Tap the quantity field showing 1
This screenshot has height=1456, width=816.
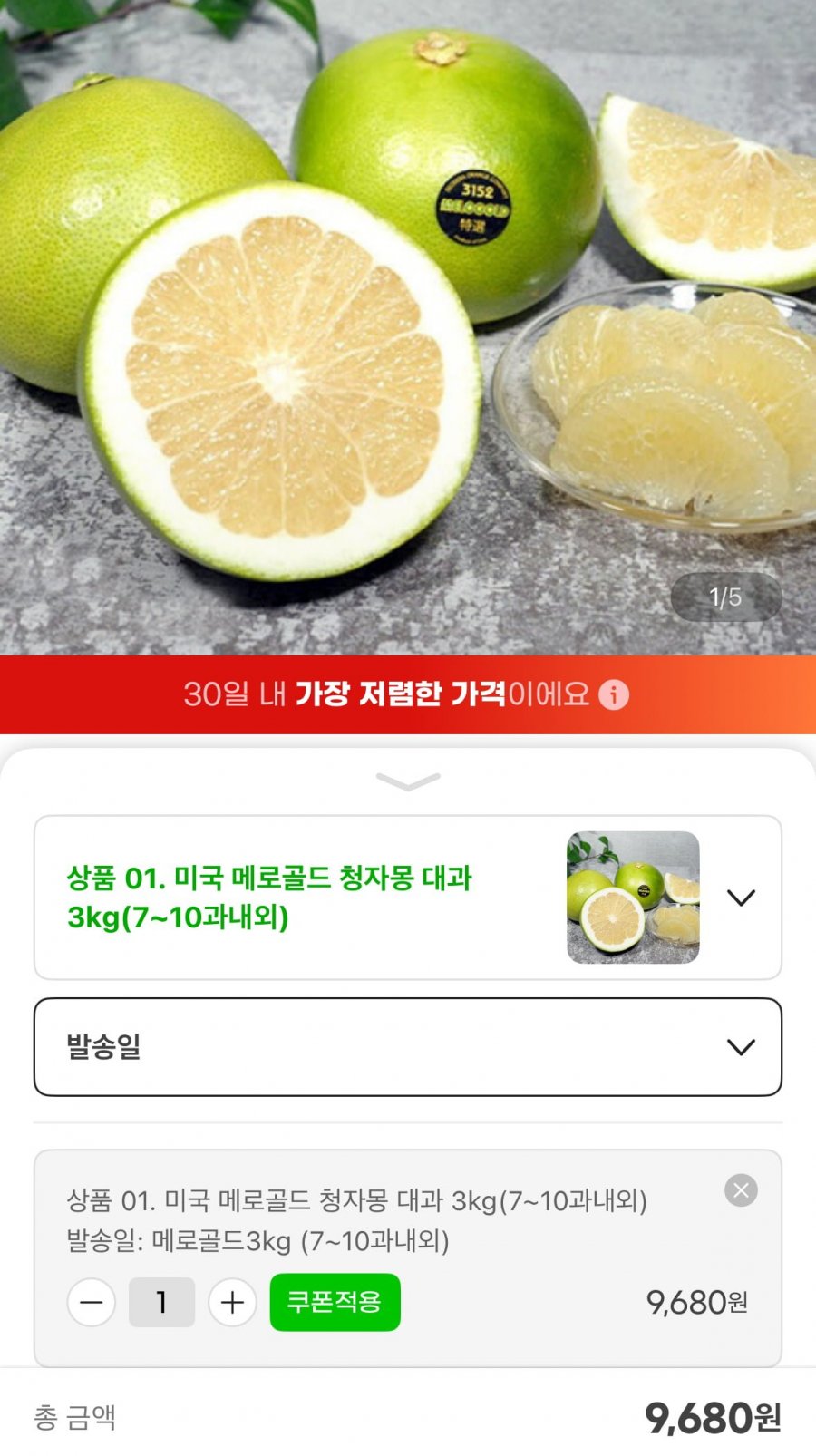(161, 1303)
